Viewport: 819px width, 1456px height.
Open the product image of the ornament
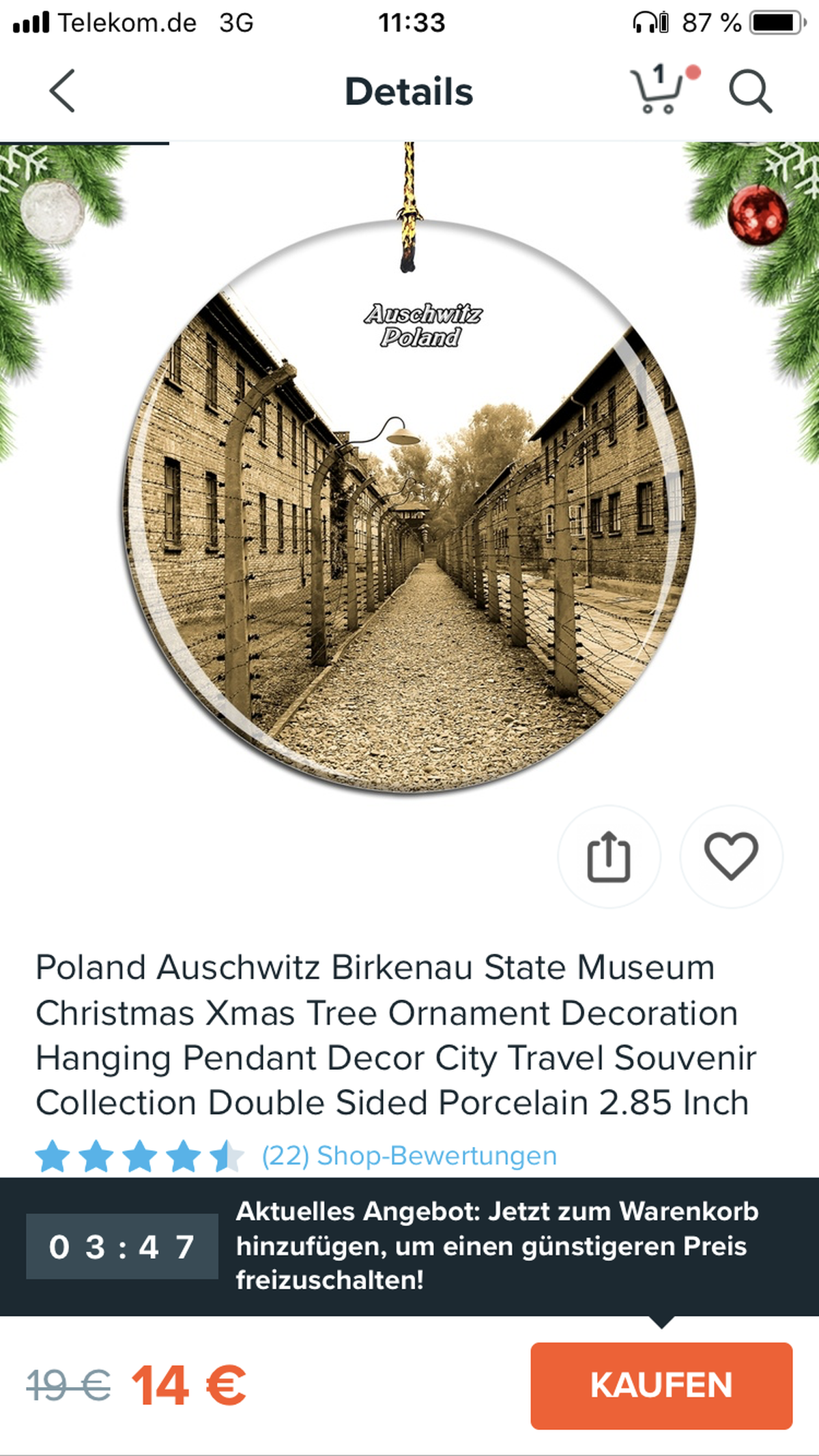tap(408, 505)
